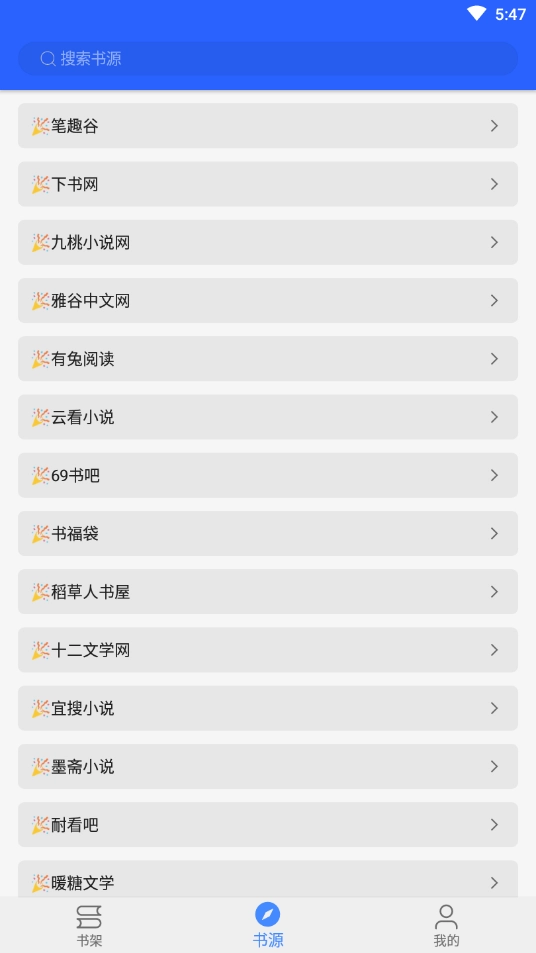Open 书福袋 book source

[x=268, y=534]
